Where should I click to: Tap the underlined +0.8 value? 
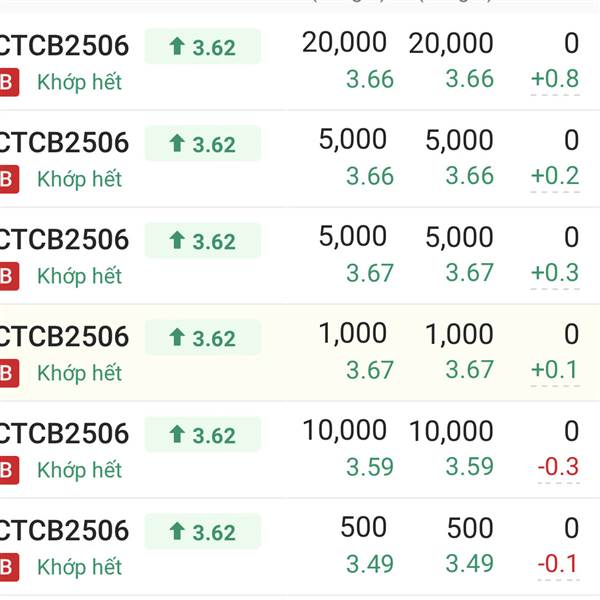(x=555, y=80)
